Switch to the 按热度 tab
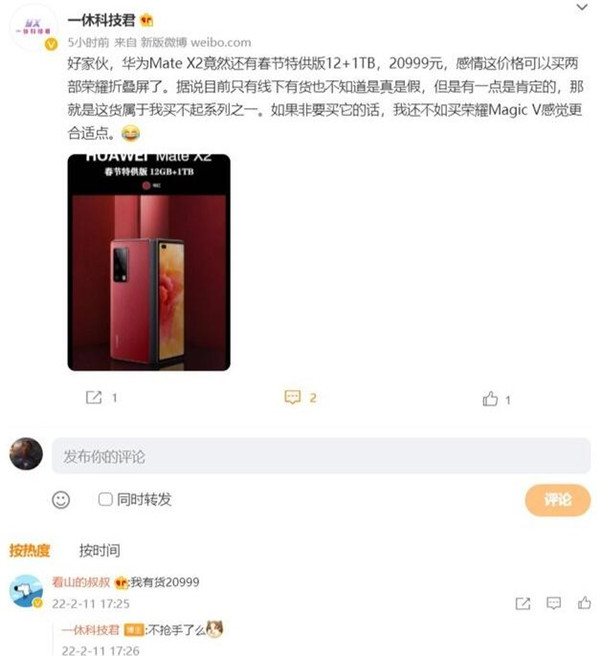The height and width of the screenshot is (656, 600). [x=29, y=550]
